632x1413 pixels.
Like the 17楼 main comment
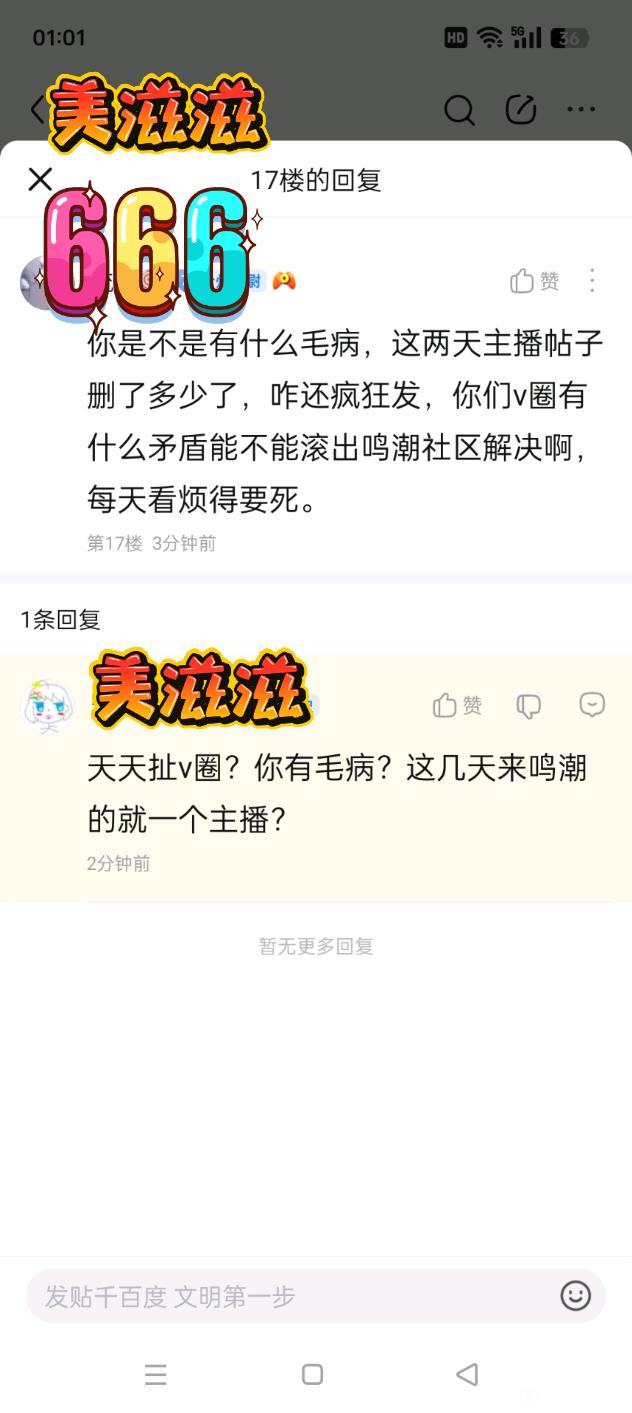535,281
